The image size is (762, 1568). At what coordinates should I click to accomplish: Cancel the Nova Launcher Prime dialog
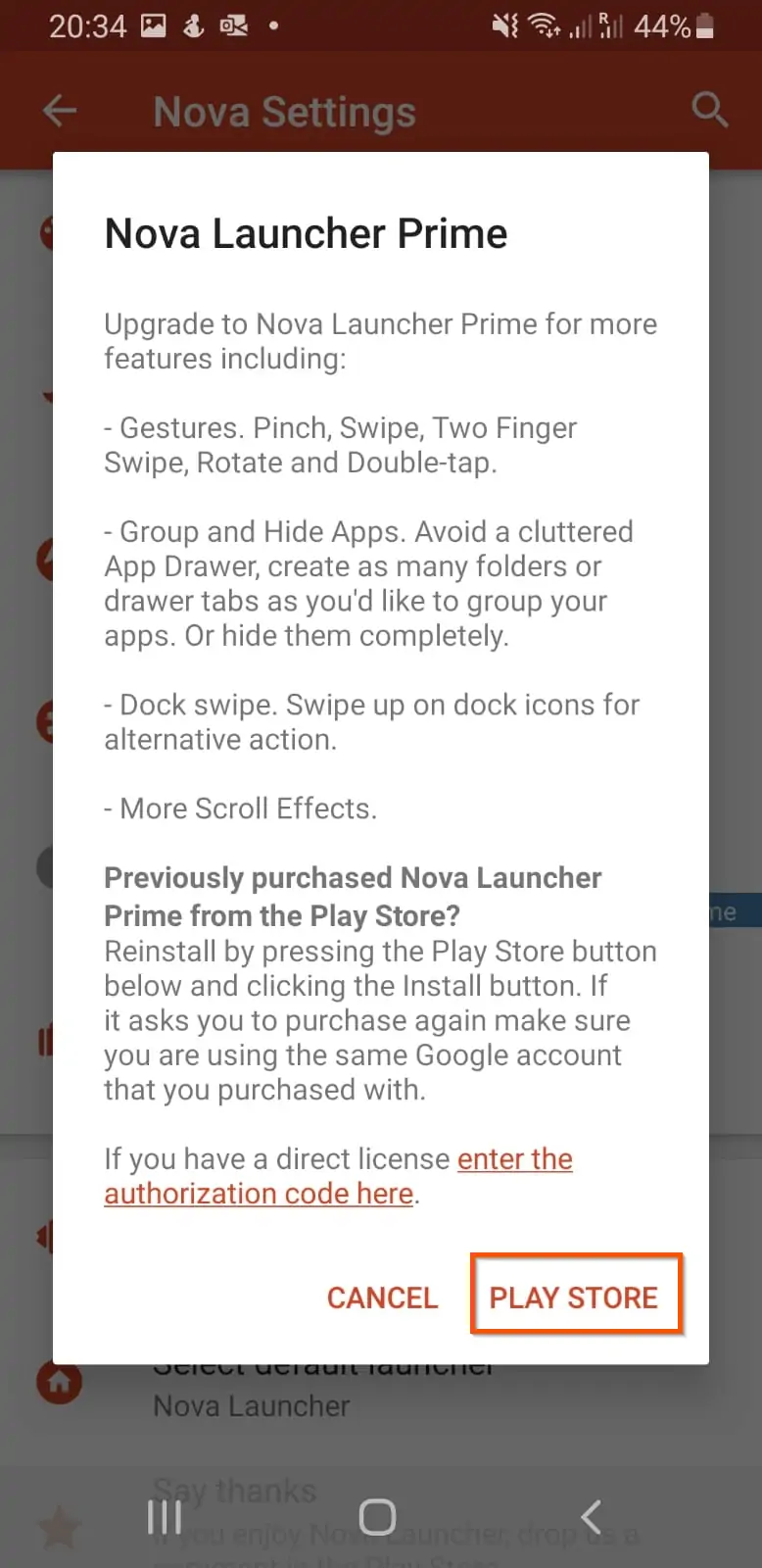pyautogui.click(x=382, y=1298)
